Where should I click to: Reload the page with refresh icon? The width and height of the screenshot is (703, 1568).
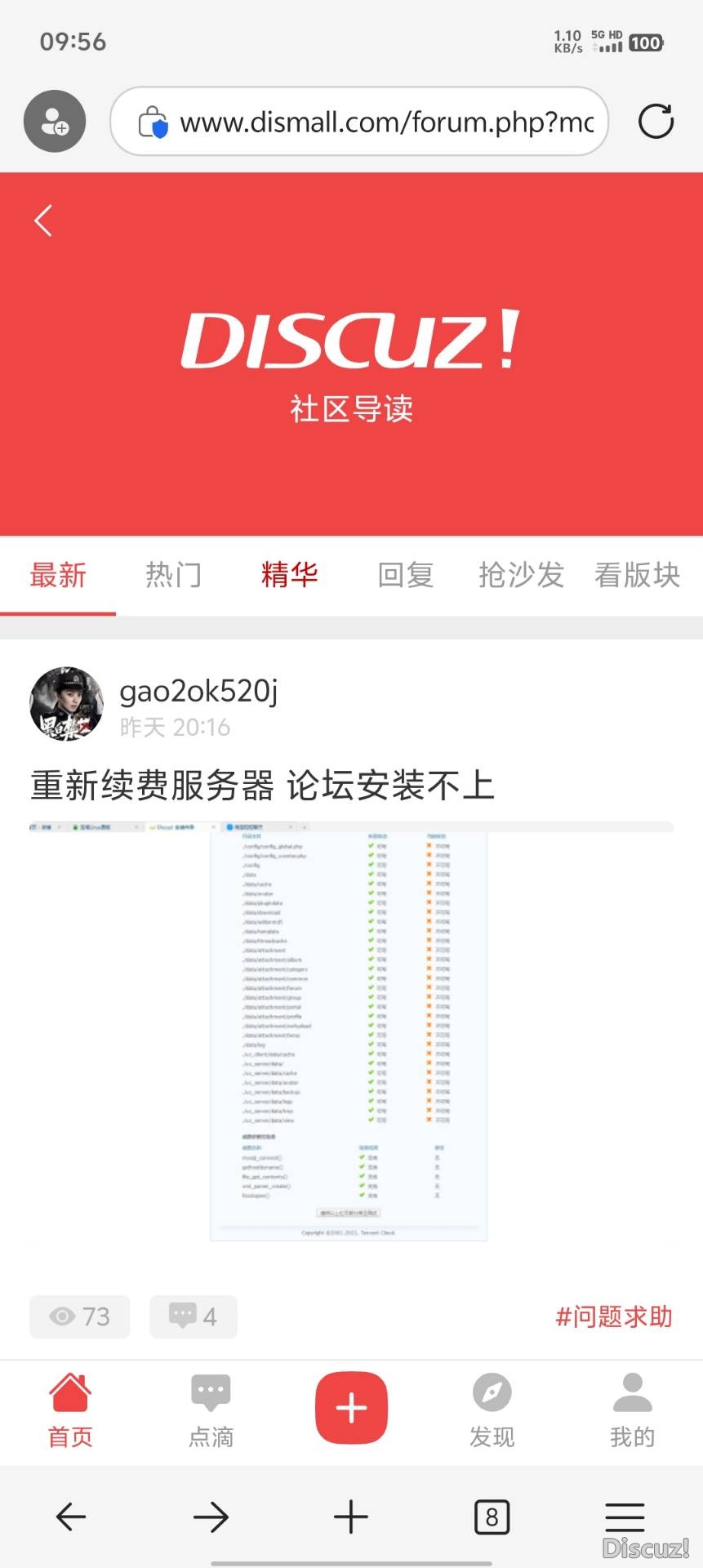(x=656, y=122)
